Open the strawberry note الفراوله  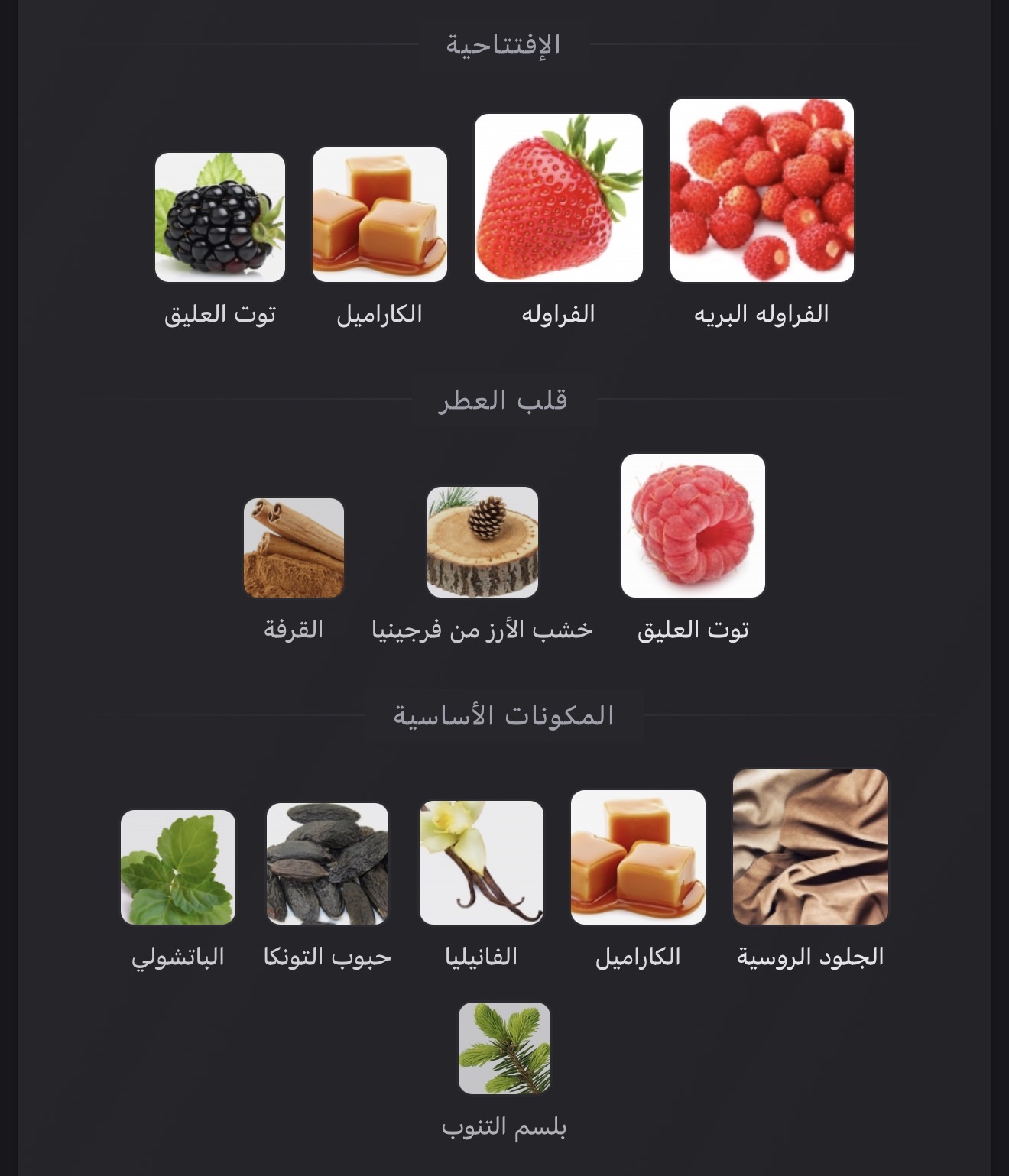(558, 198)
